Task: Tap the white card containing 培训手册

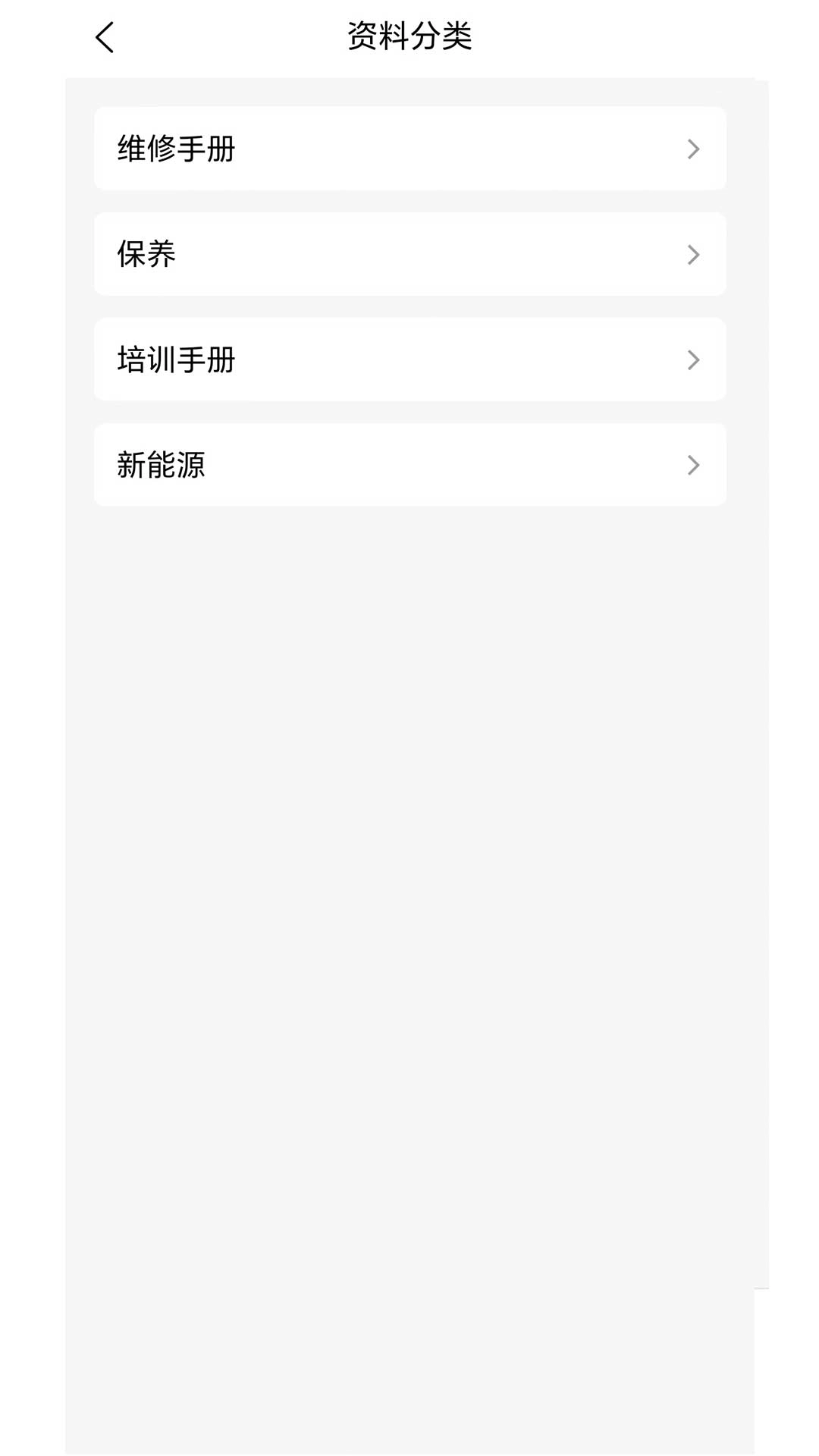Action: (409, 359)
